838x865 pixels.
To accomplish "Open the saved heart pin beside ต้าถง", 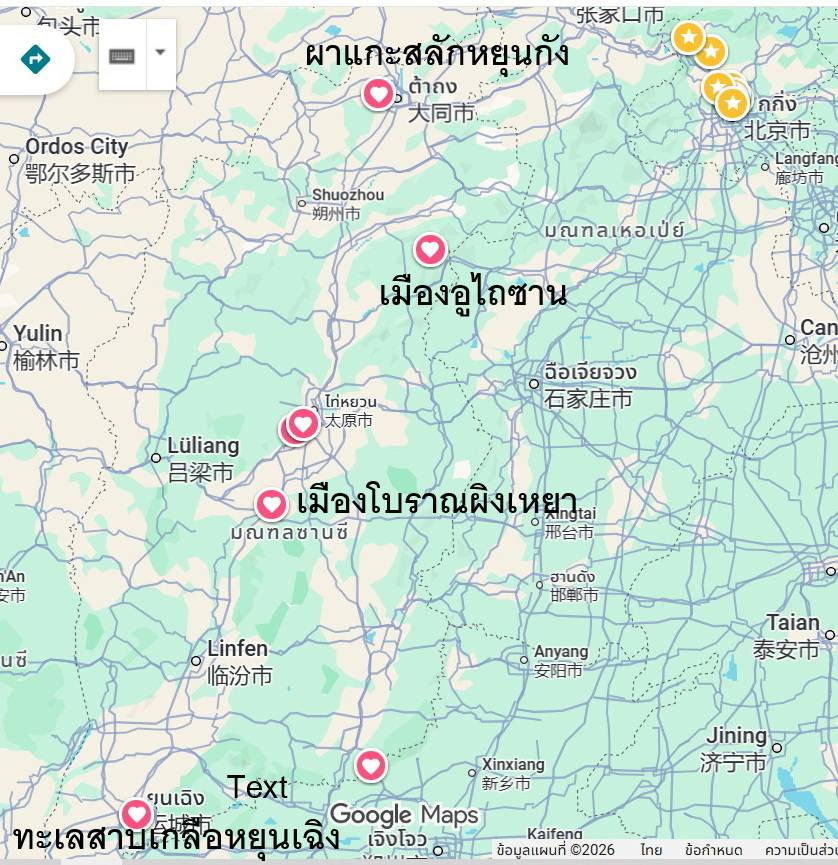I will click(378, 94).
